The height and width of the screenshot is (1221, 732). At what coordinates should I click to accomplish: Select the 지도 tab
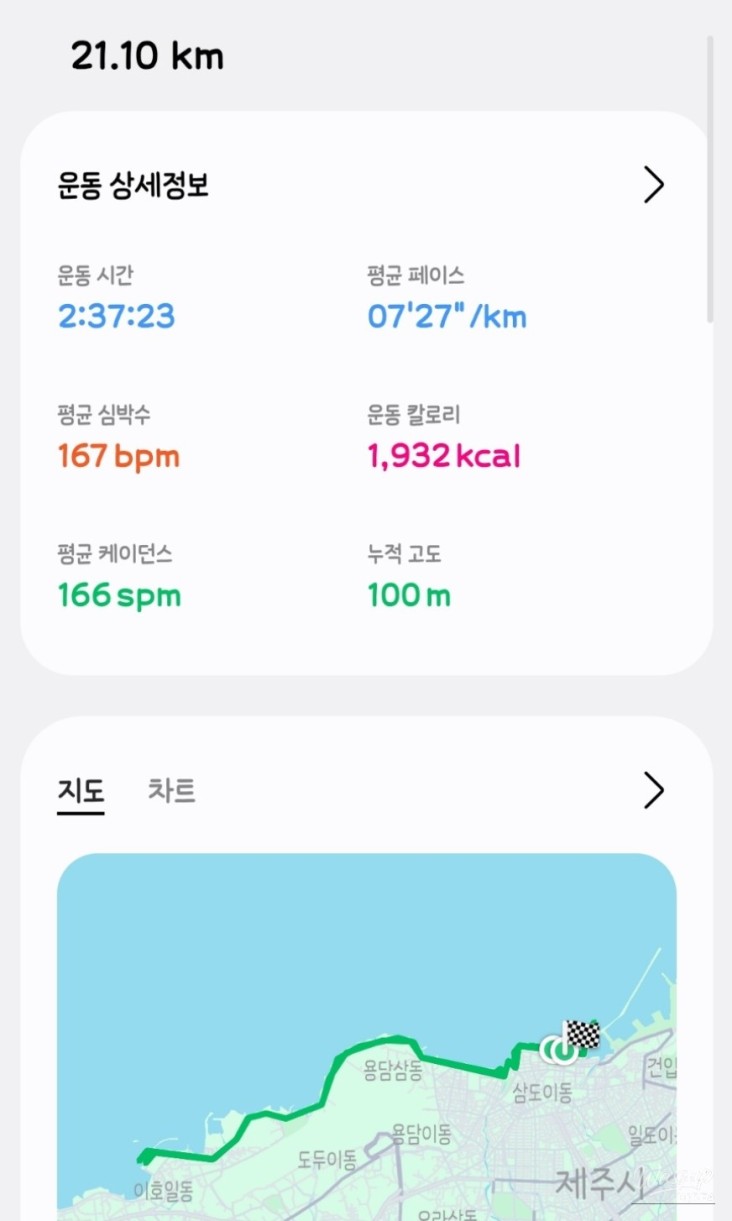point(81,791)
